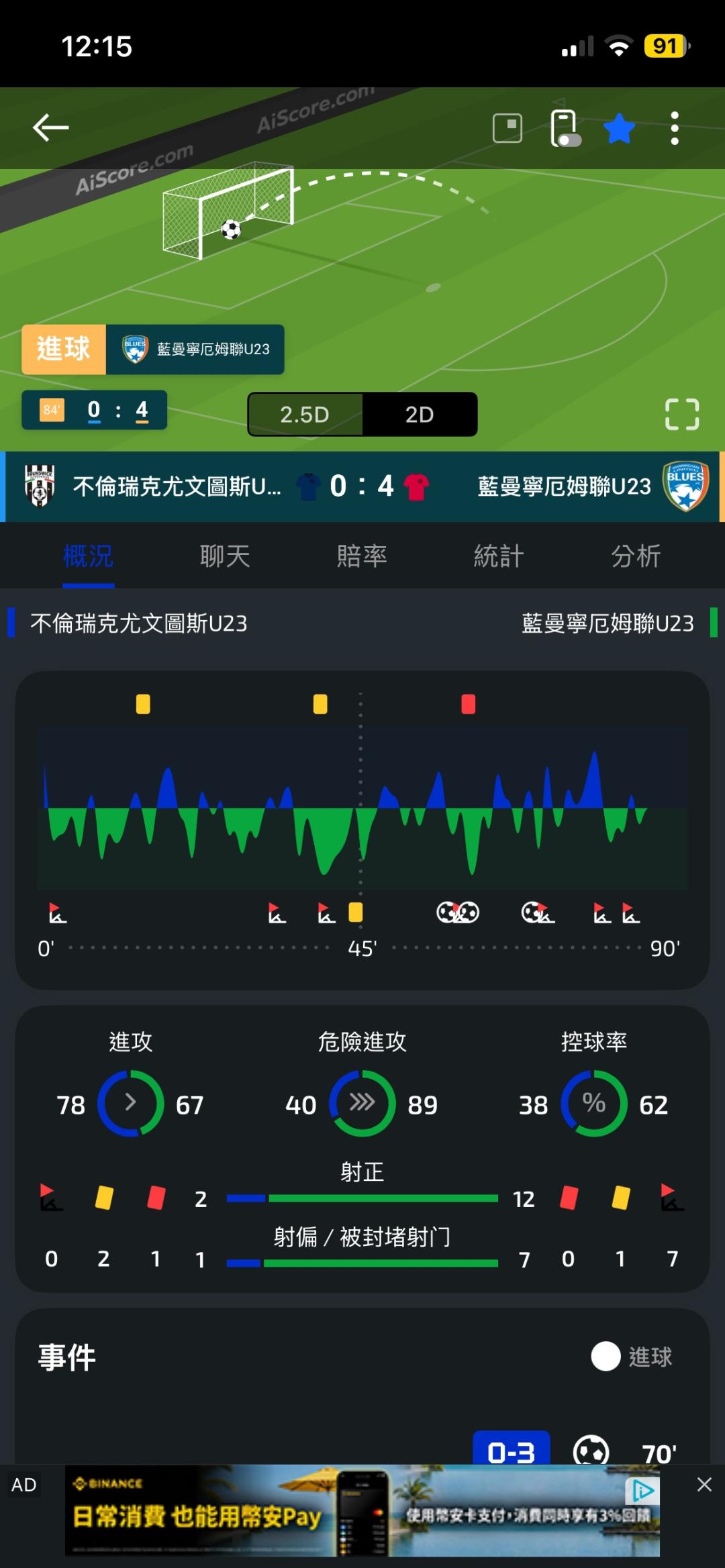This screenshot has width=725, height=1568.
Task: Go back using the arrow icon
Action: (x=50, y=127)
